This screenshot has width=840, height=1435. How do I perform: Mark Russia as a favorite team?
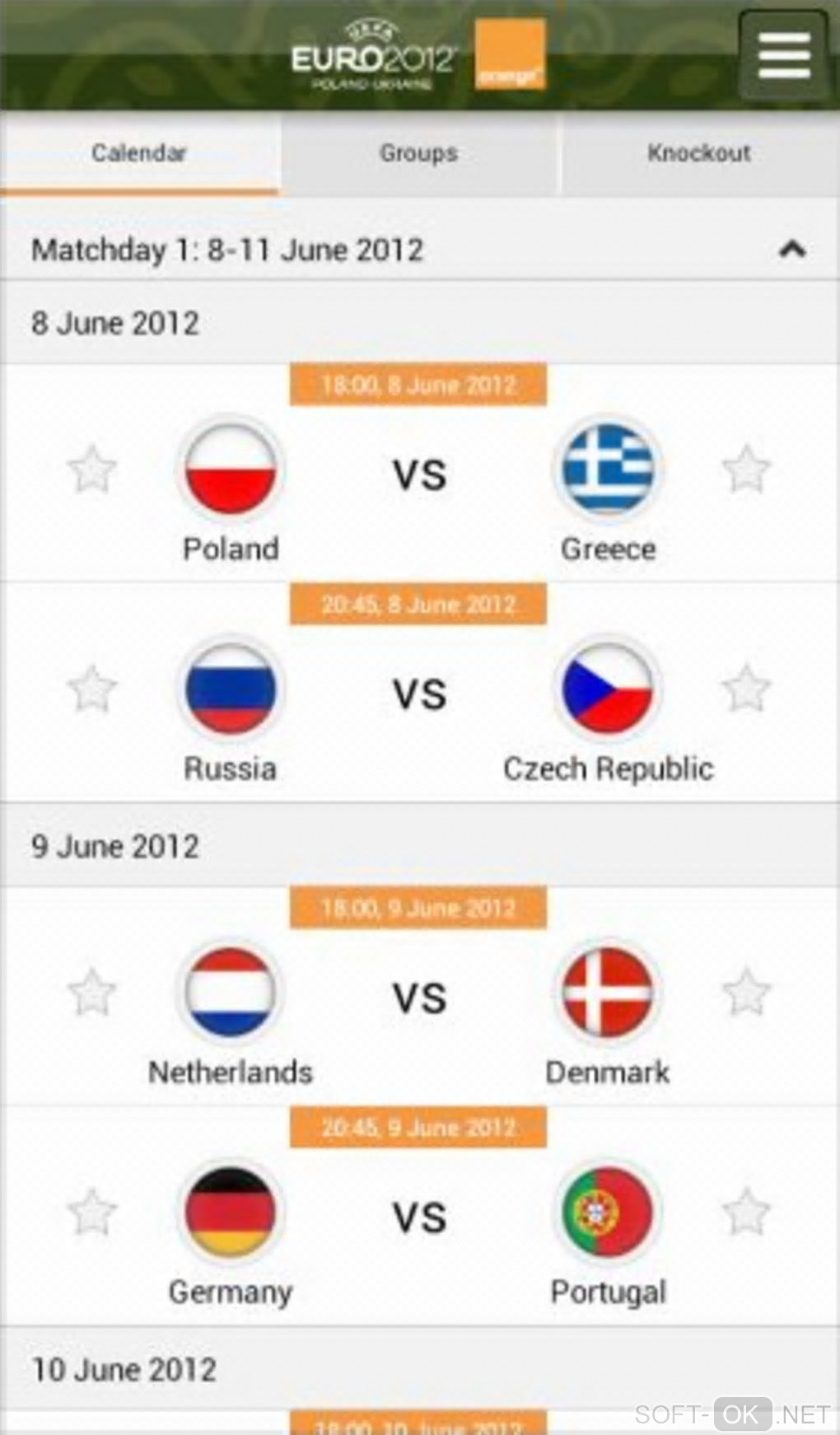click(x=91, y=689)
